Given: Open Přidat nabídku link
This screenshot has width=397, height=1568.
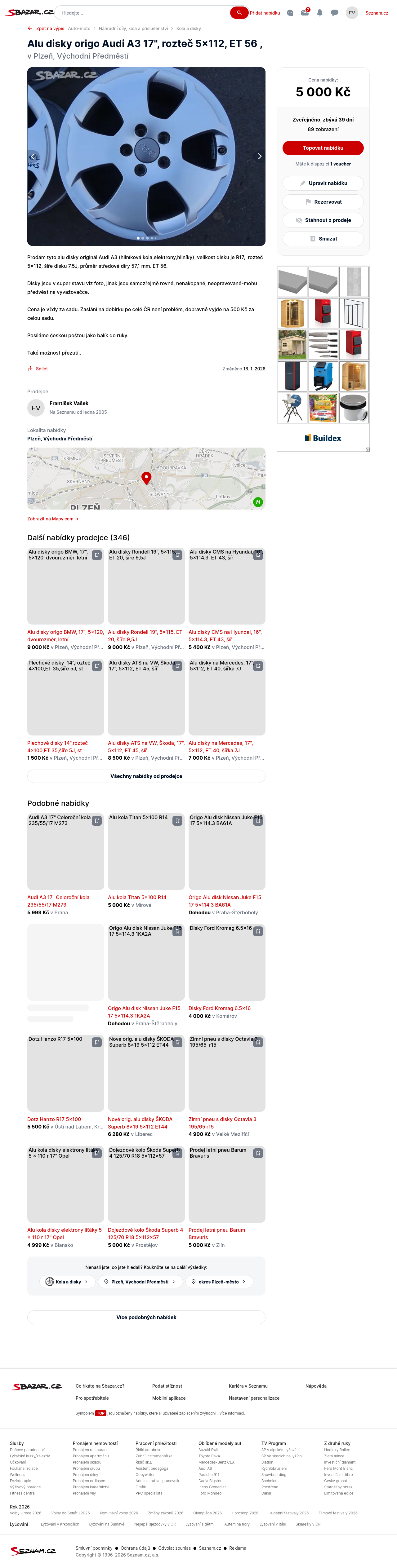Looking at the screenshot, I should (x=265, y=13).
